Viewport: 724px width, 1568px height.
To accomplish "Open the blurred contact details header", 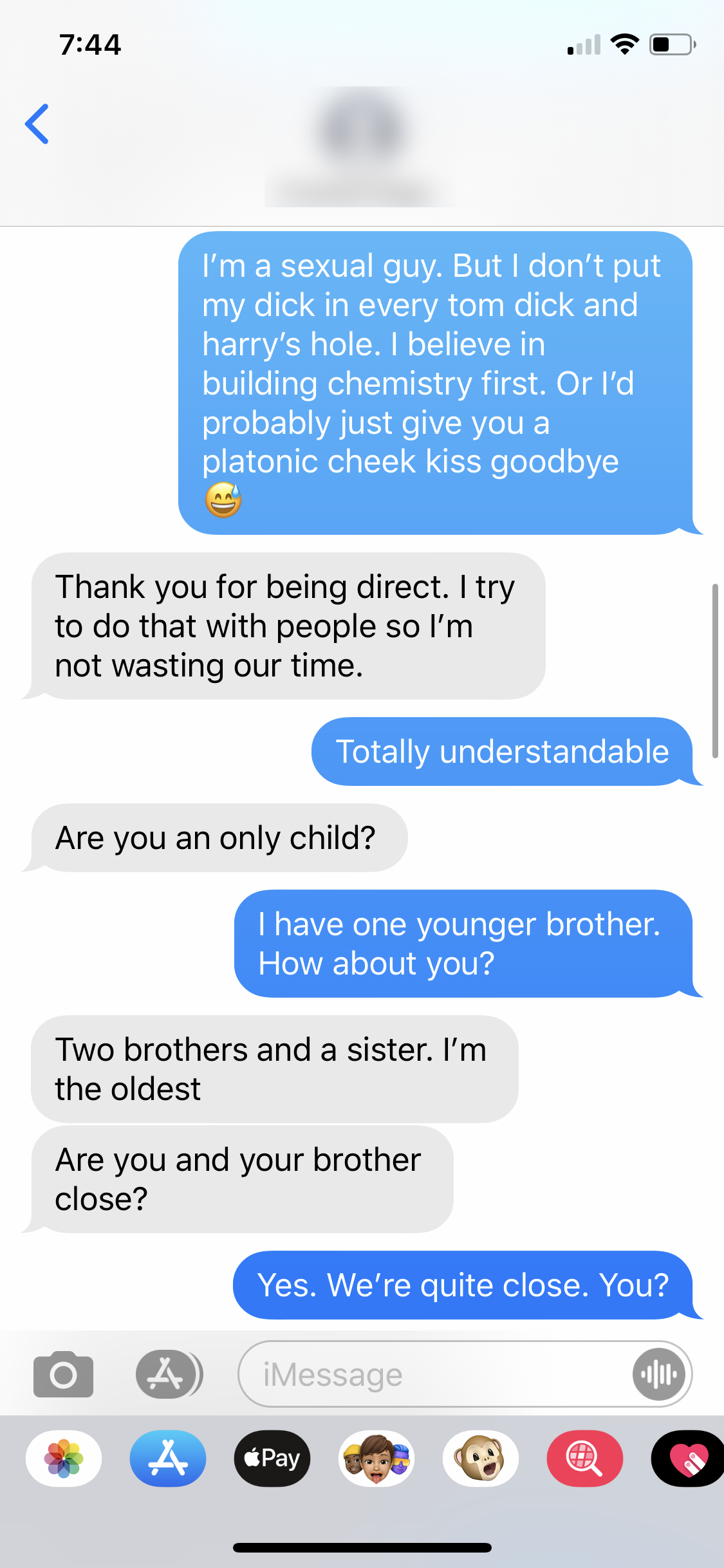I will pos(360,148).
